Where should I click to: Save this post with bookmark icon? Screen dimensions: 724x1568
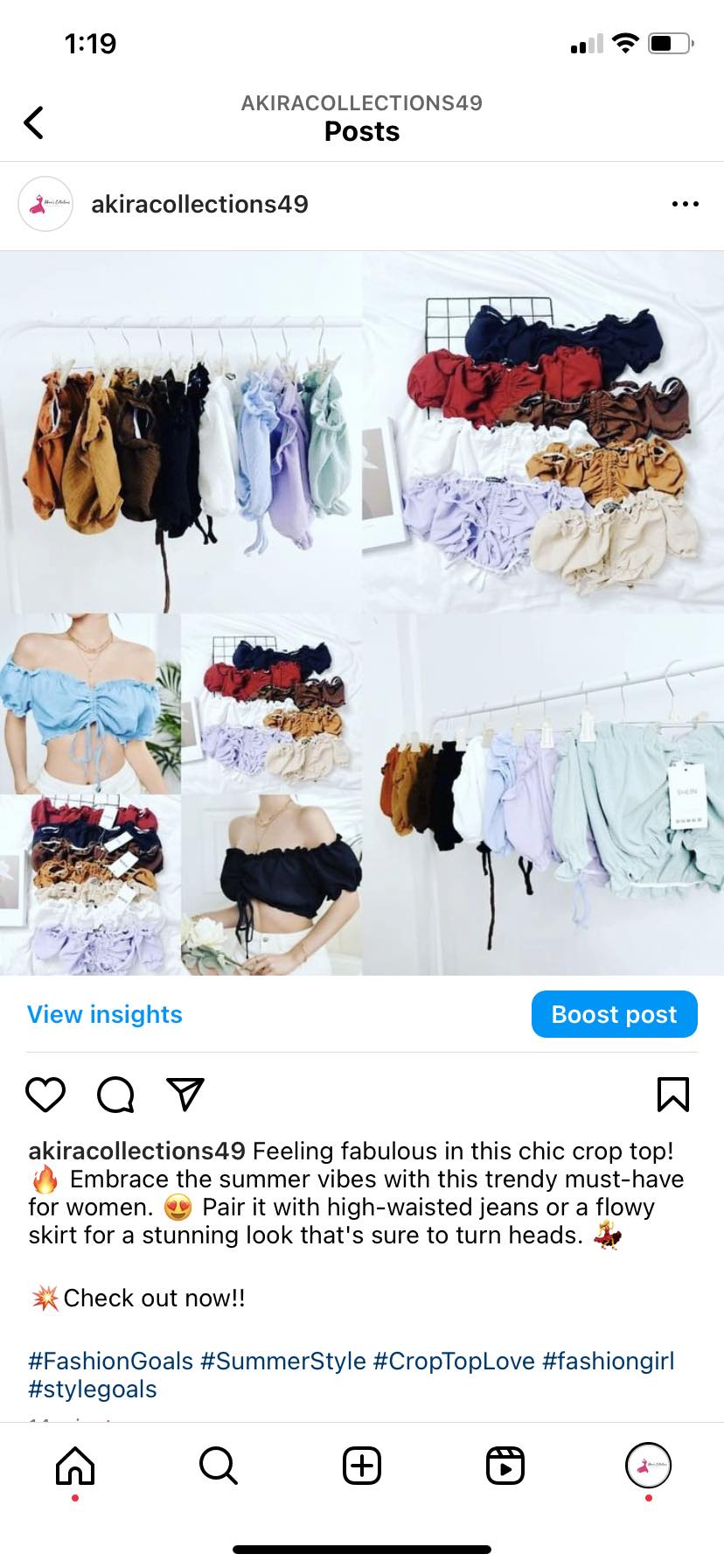tap(672, 1094)
